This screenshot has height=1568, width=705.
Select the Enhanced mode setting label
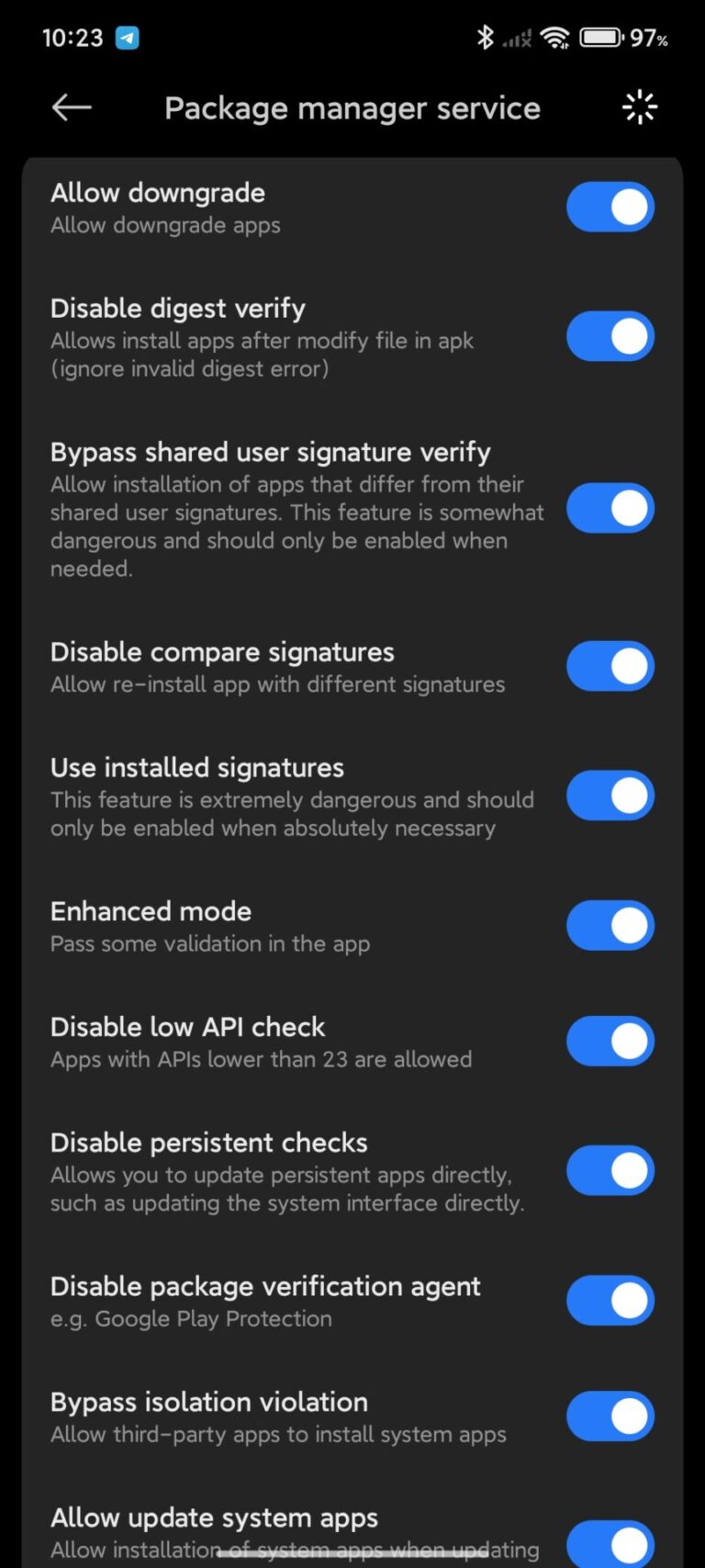pyautogui.click(x=151, y=911)
